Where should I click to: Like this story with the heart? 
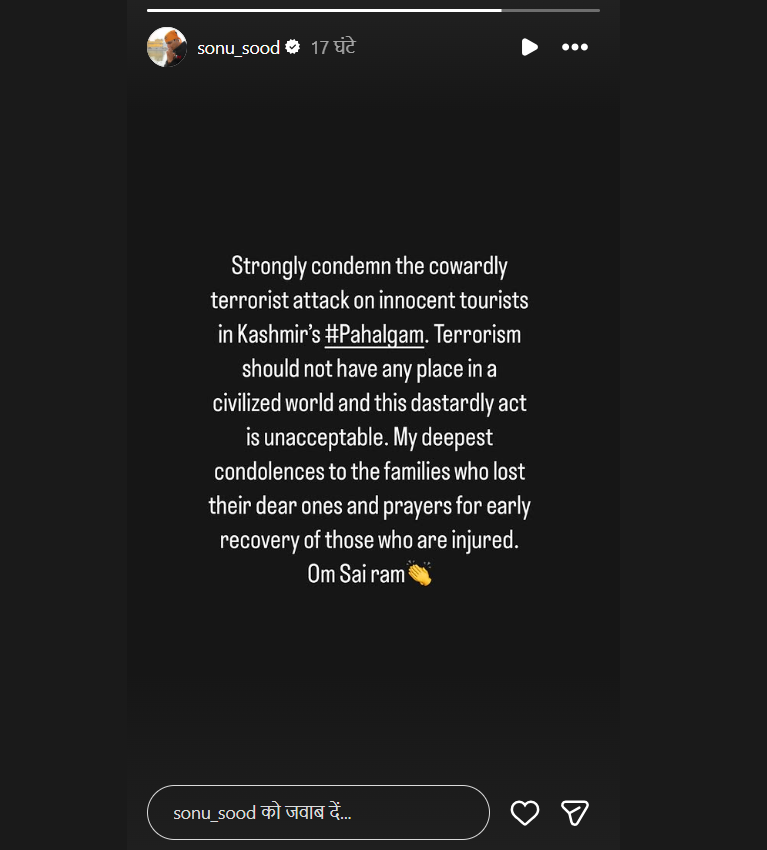pyautogui.click(x=525, y=813)
